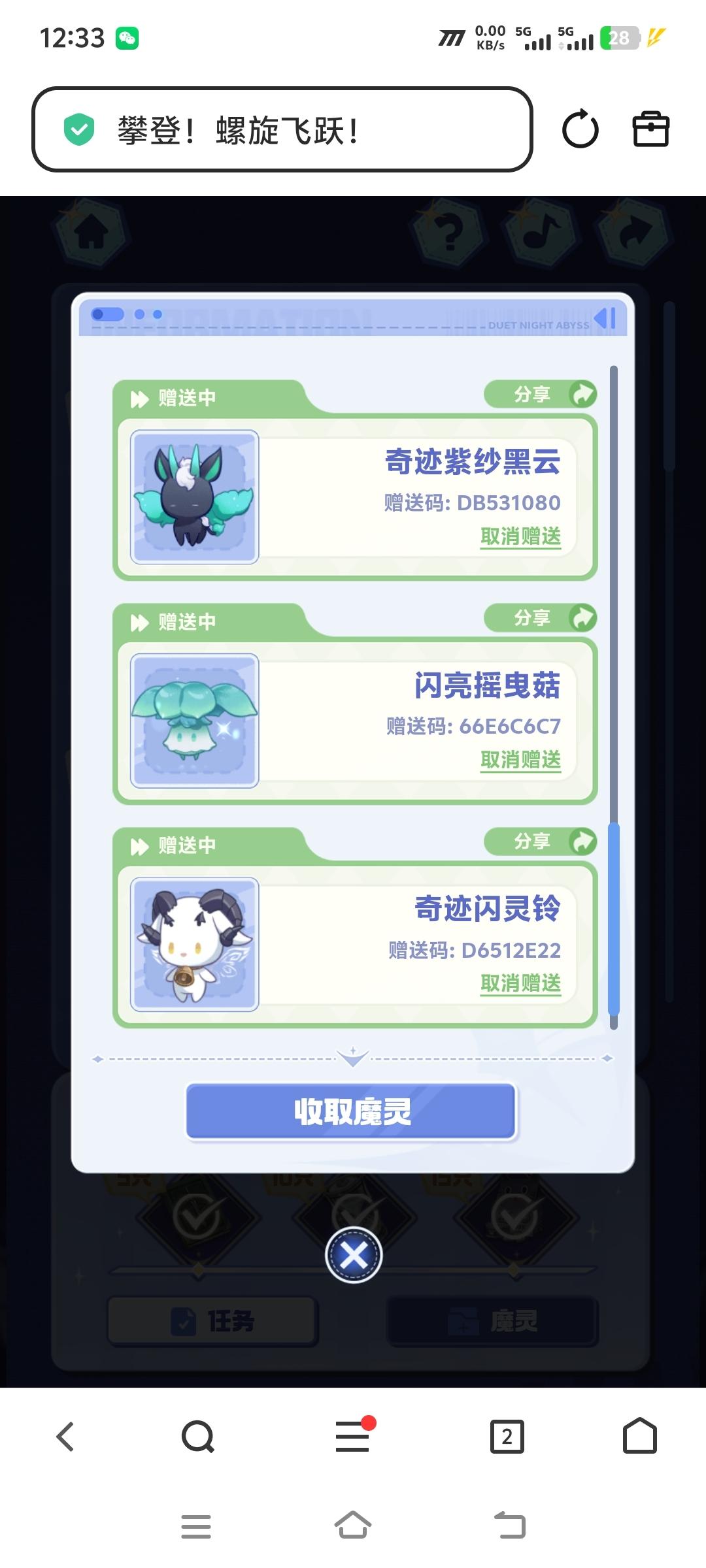
Task: Close the gifting dialog
Action: click(354, 1255)
